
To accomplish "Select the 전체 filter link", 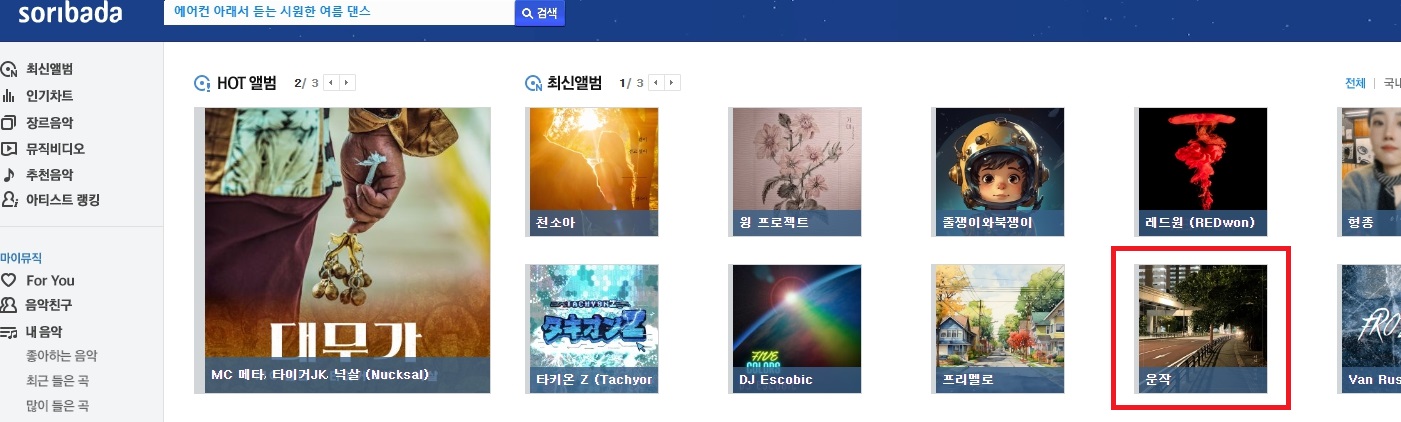I will click(1355, 83).
